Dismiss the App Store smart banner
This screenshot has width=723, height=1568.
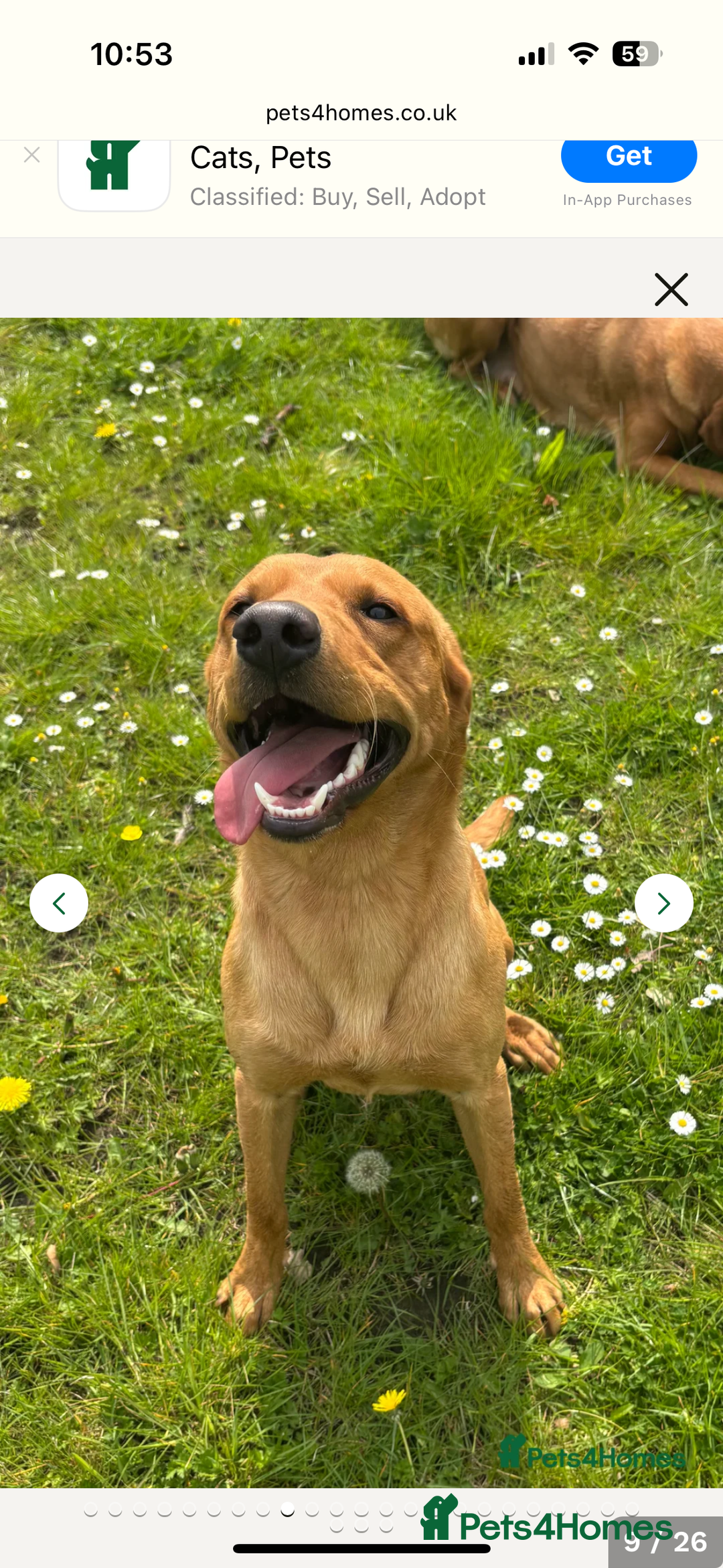31,155
